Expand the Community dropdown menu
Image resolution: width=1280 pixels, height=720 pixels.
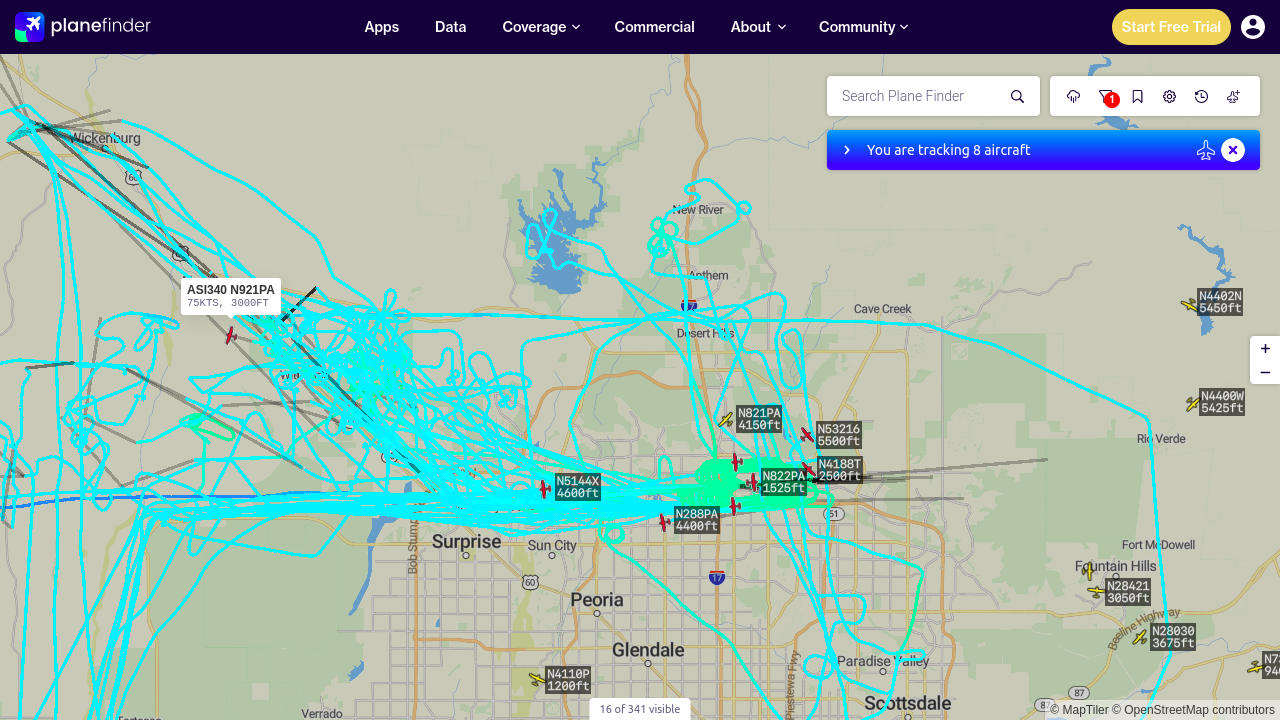coord(863,27)
